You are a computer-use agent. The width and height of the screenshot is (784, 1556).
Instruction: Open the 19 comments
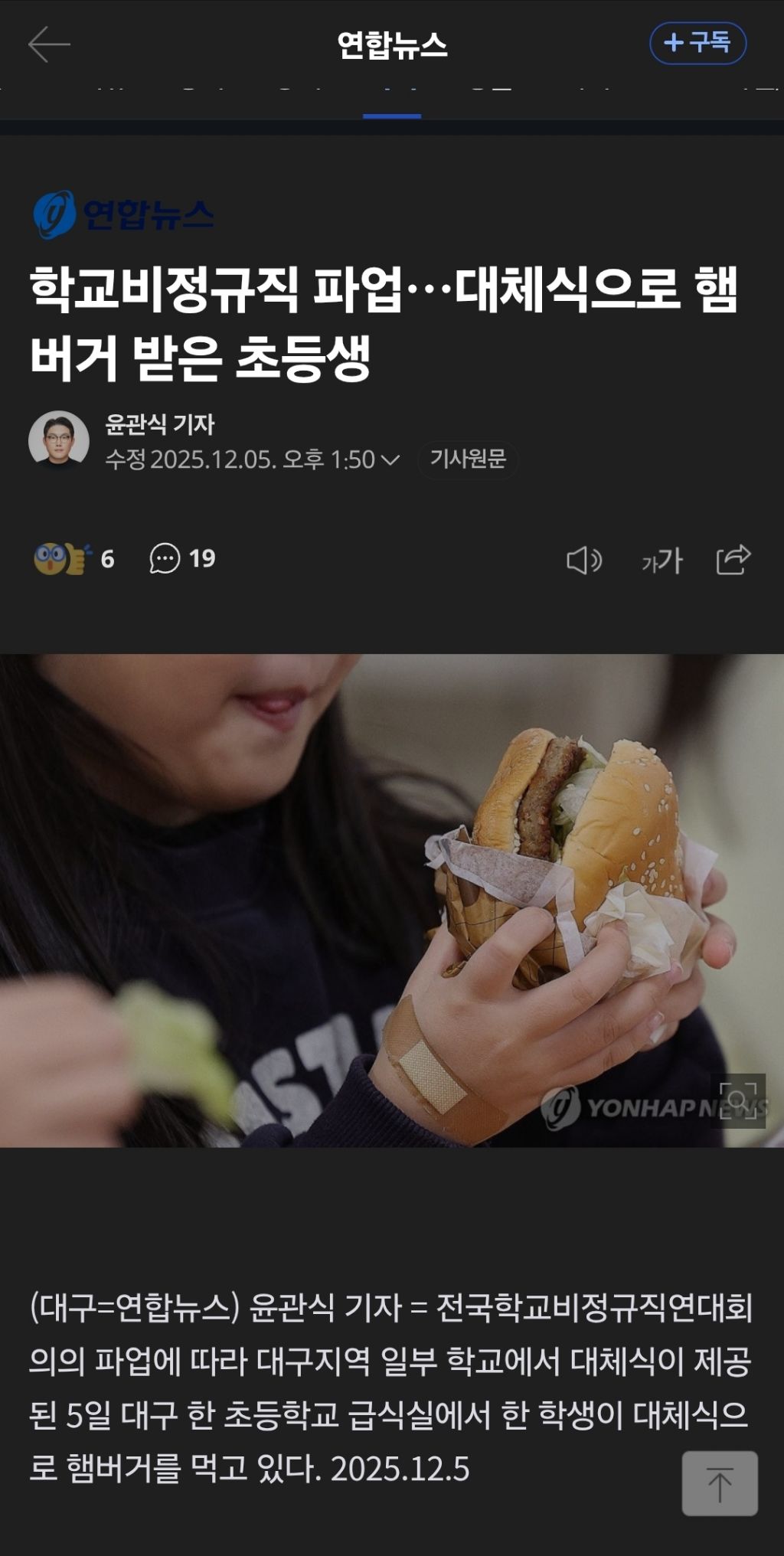click(x=182, y=559)
